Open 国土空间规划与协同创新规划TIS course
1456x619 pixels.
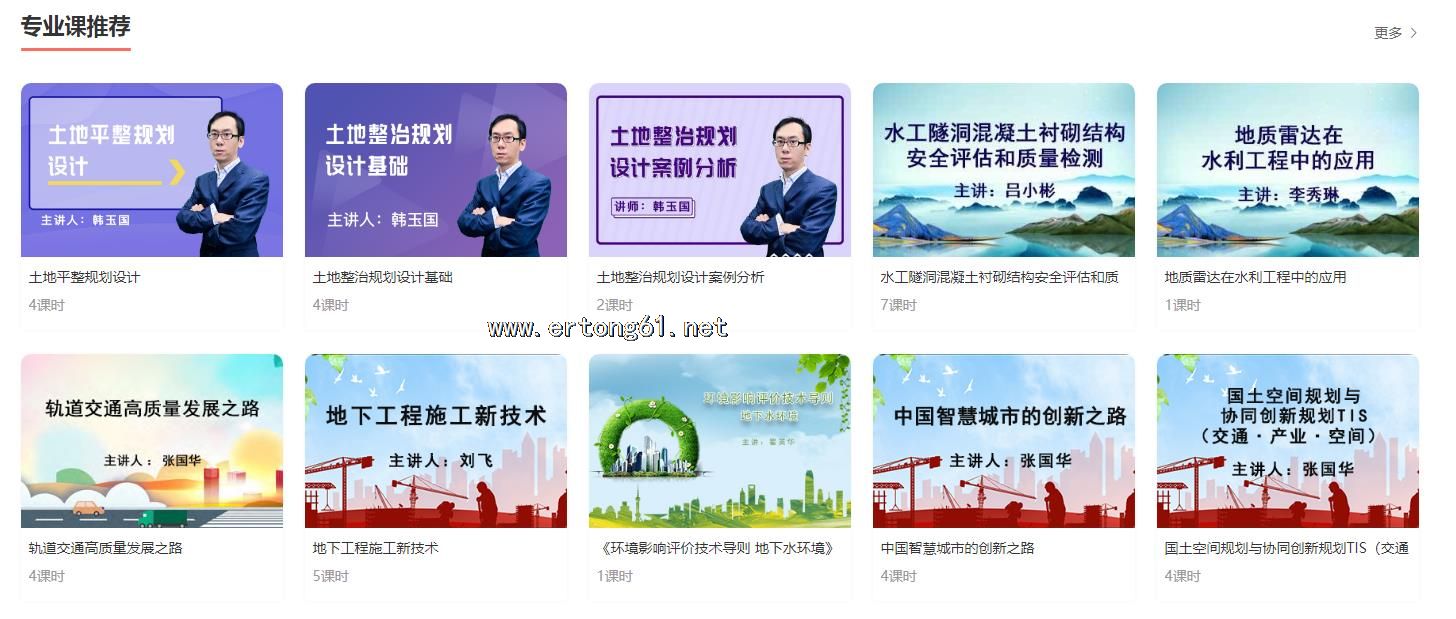[1287, 441]
